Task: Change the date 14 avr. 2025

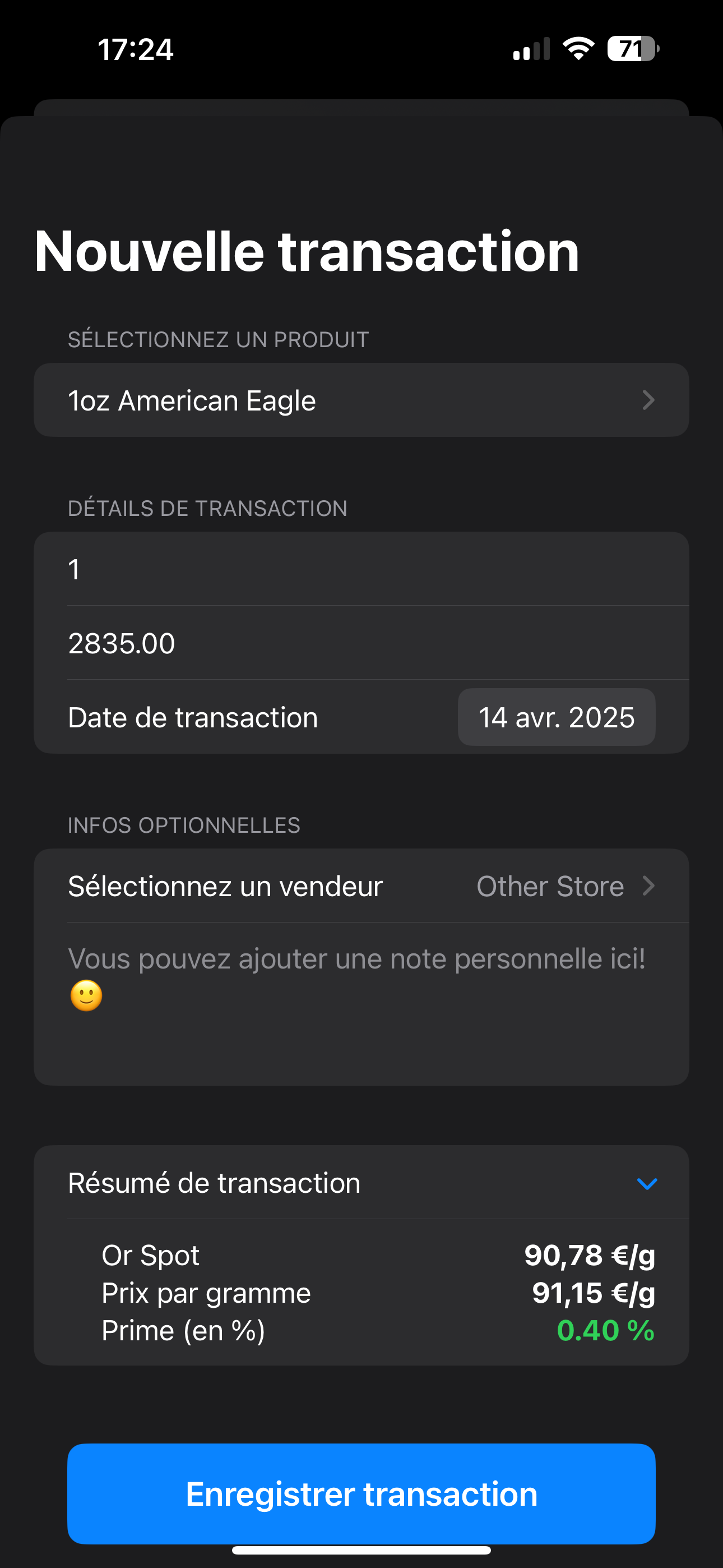Action: click(x=556, y=717)
